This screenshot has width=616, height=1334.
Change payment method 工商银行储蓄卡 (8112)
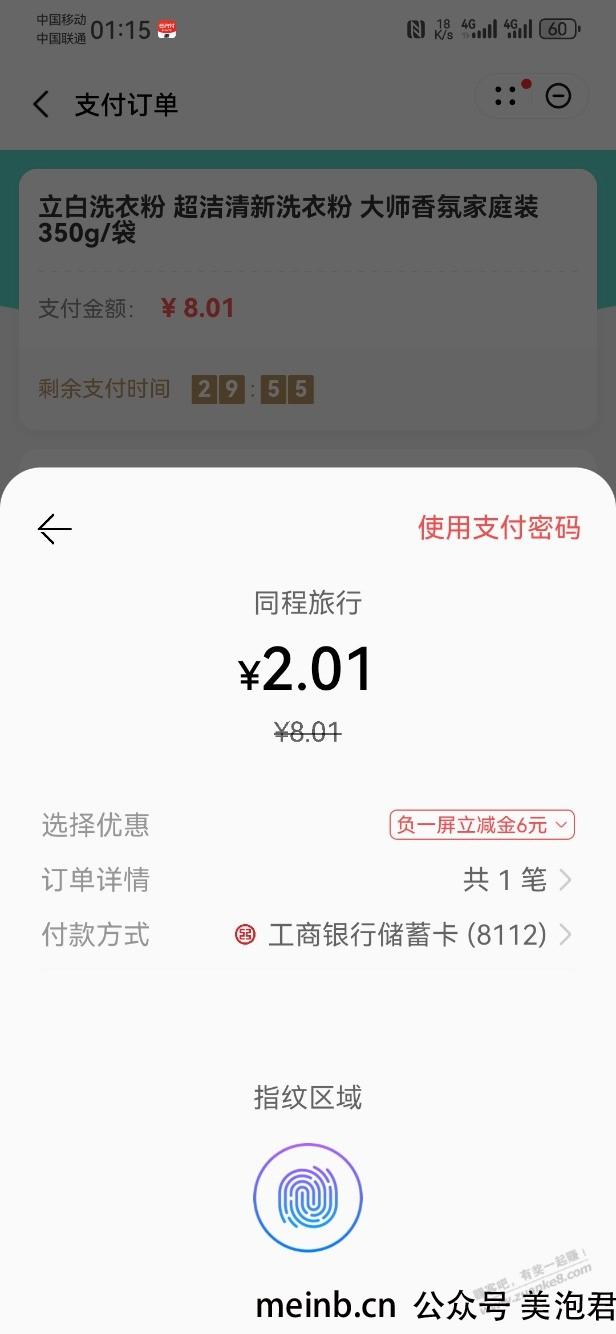(308, 935)
